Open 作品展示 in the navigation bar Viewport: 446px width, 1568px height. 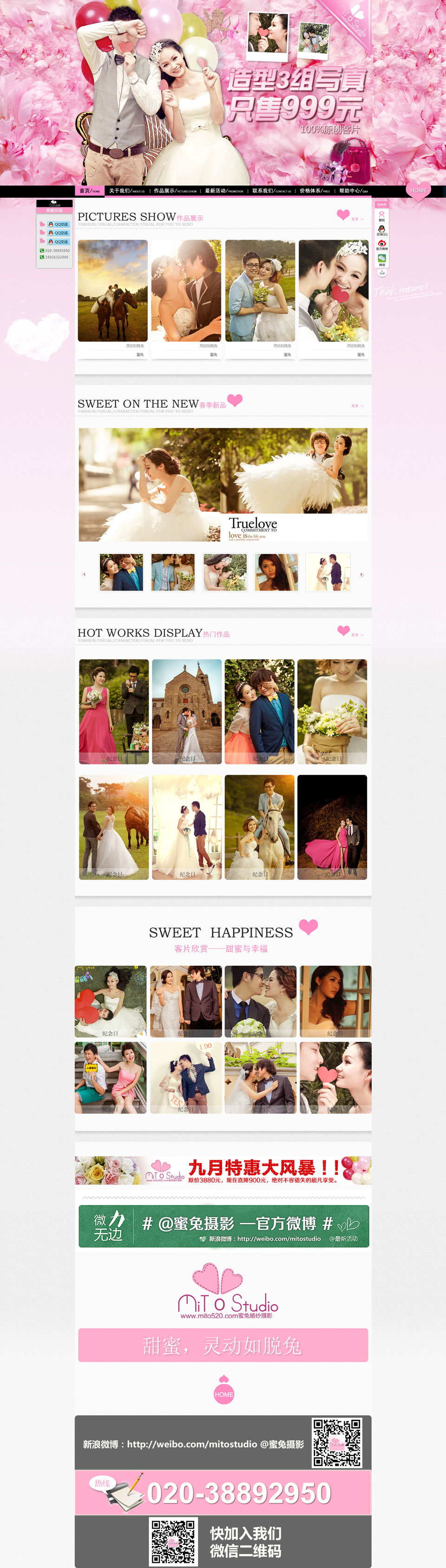(x=175, y=191)
